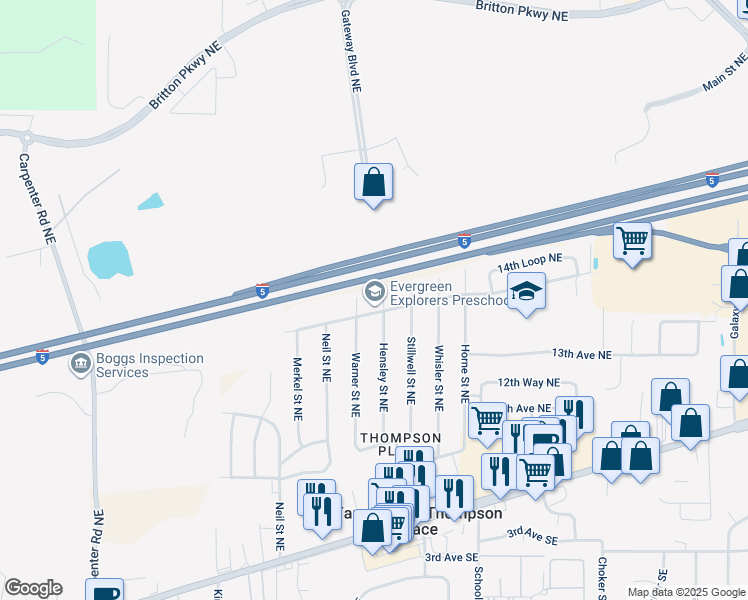This screenshot has width=748, height=600.
Task: Select the coffee cup marker on Carpenter Rd NE
Action: coord(104,590)
